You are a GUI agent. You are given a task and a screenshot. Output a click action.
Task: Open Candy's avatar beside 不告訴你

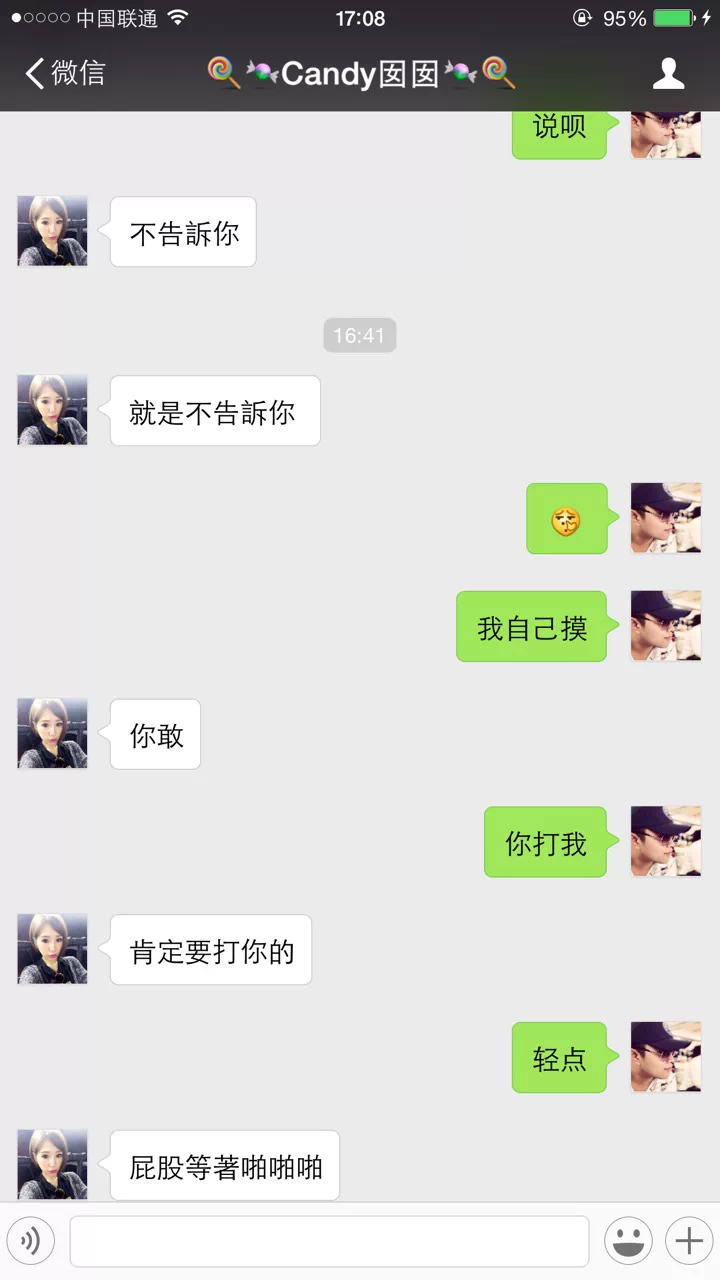(52, 231)
